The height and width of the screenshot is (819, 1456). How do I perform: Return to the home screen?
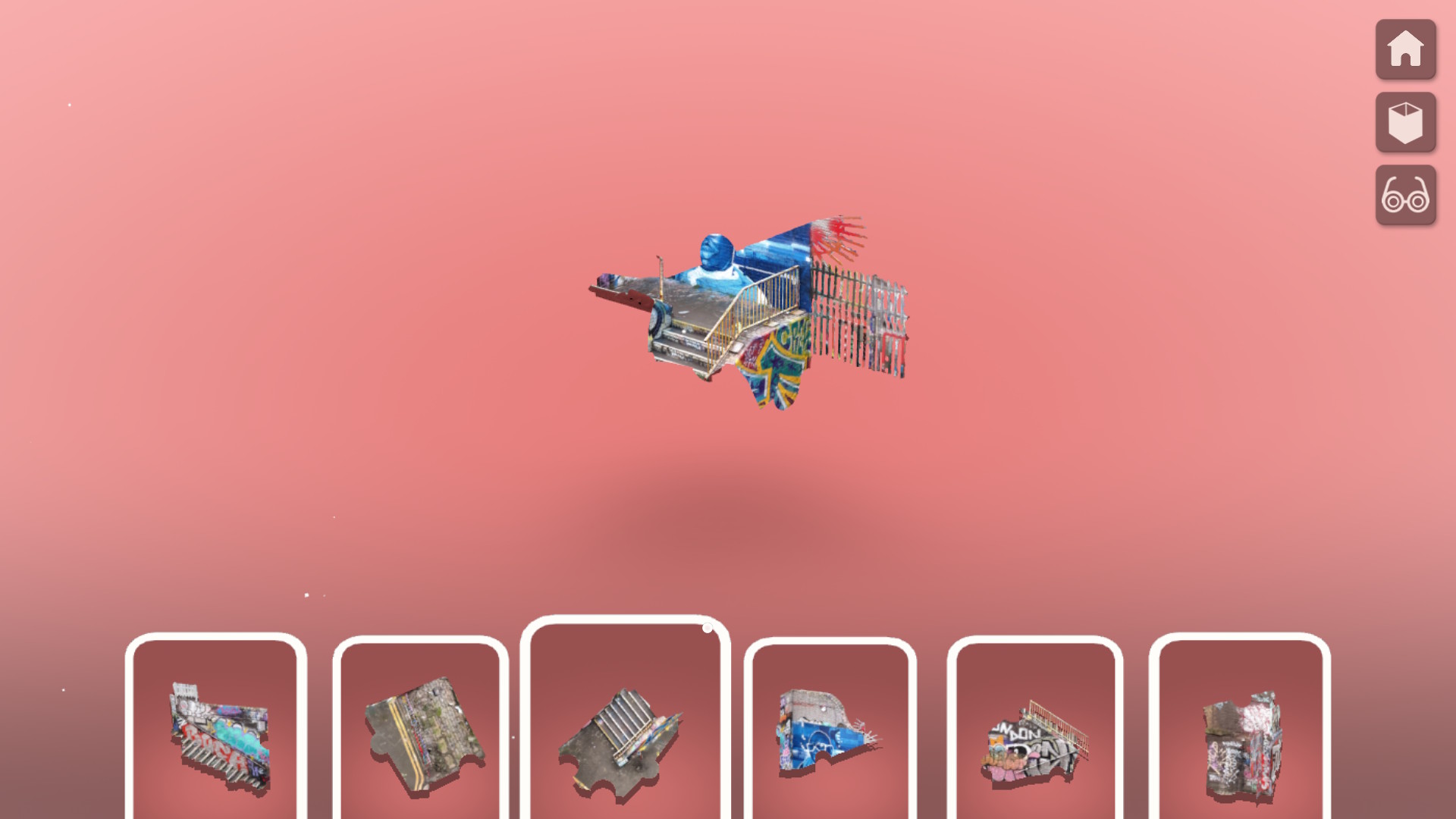tap(1405, 49)
